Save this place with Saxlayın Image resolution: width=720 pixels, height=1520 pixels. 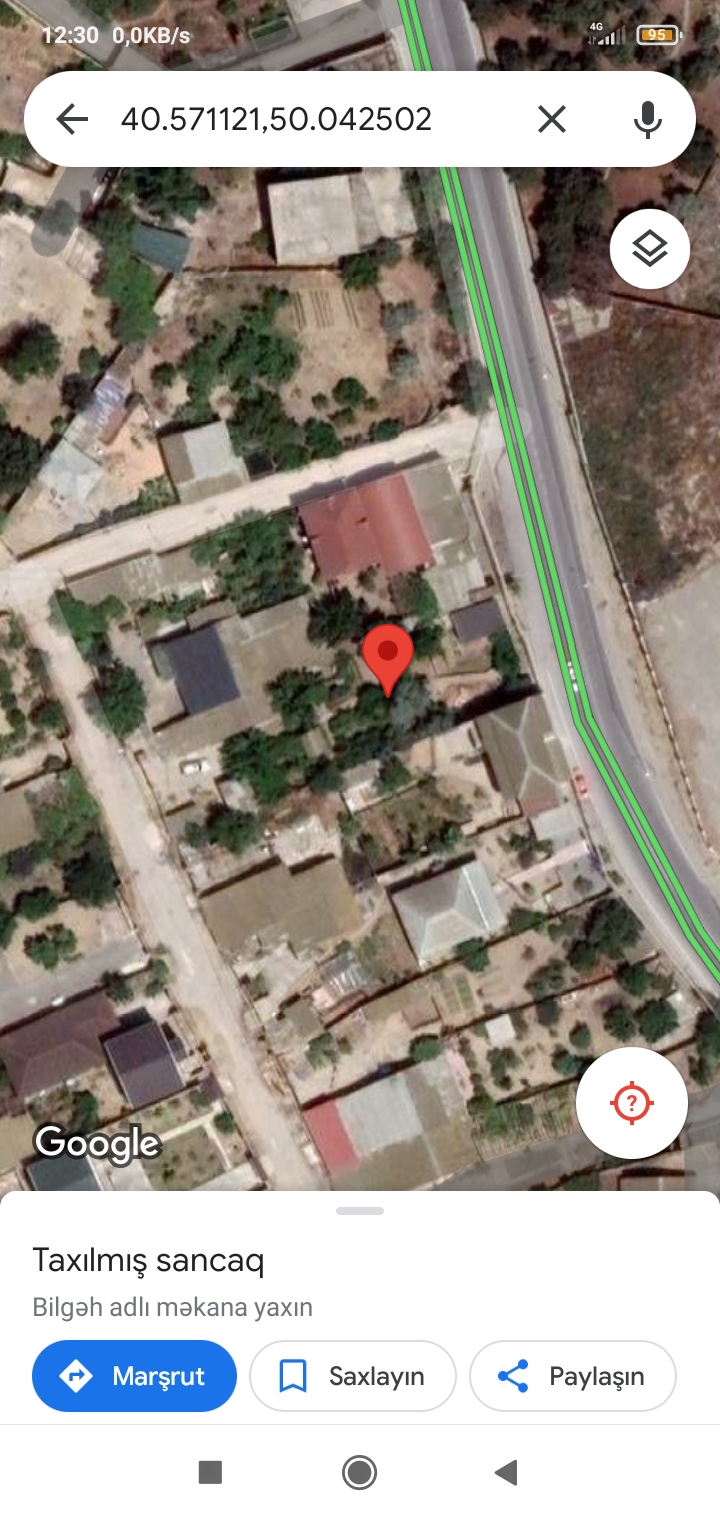353,1376
